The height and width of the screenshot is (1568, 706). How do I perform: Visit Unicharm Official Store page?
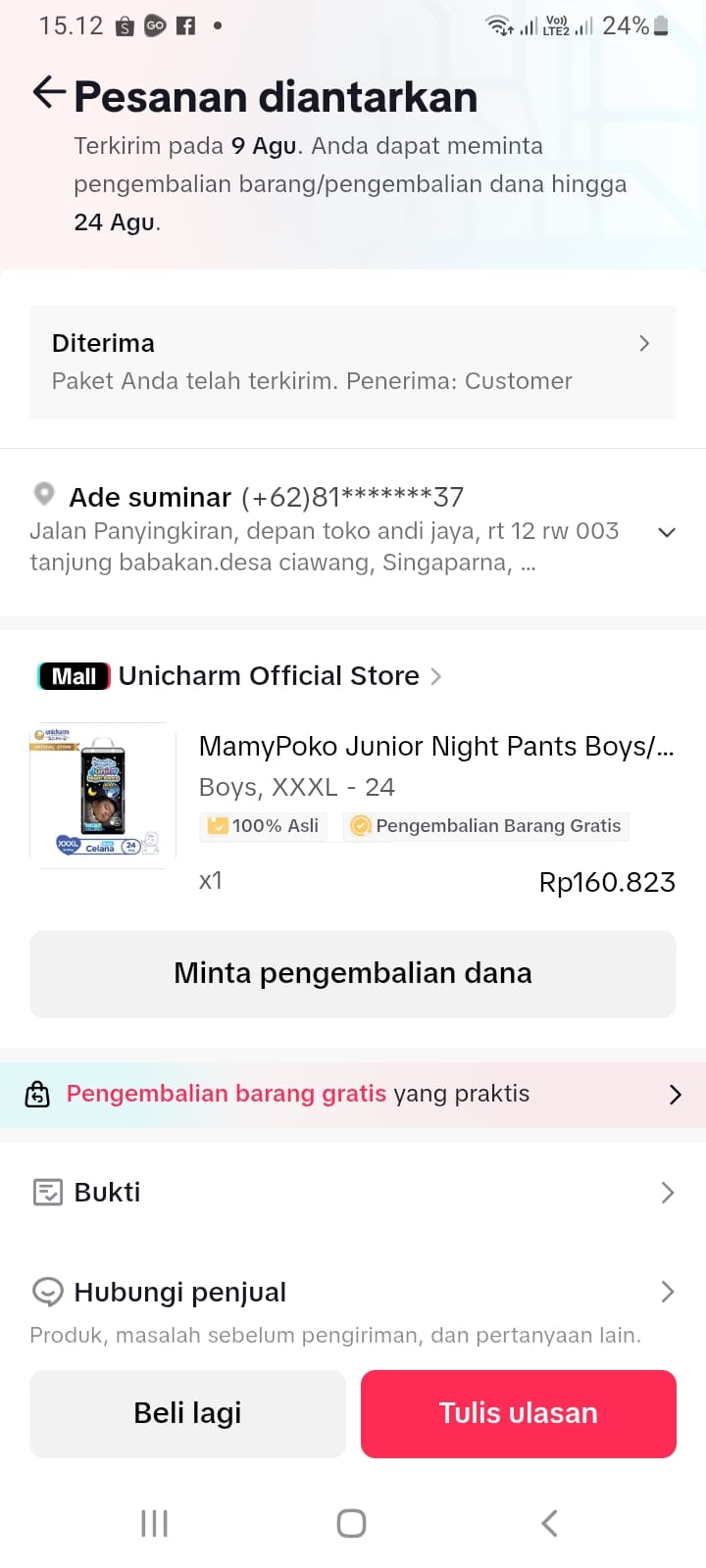coord(269,676)
